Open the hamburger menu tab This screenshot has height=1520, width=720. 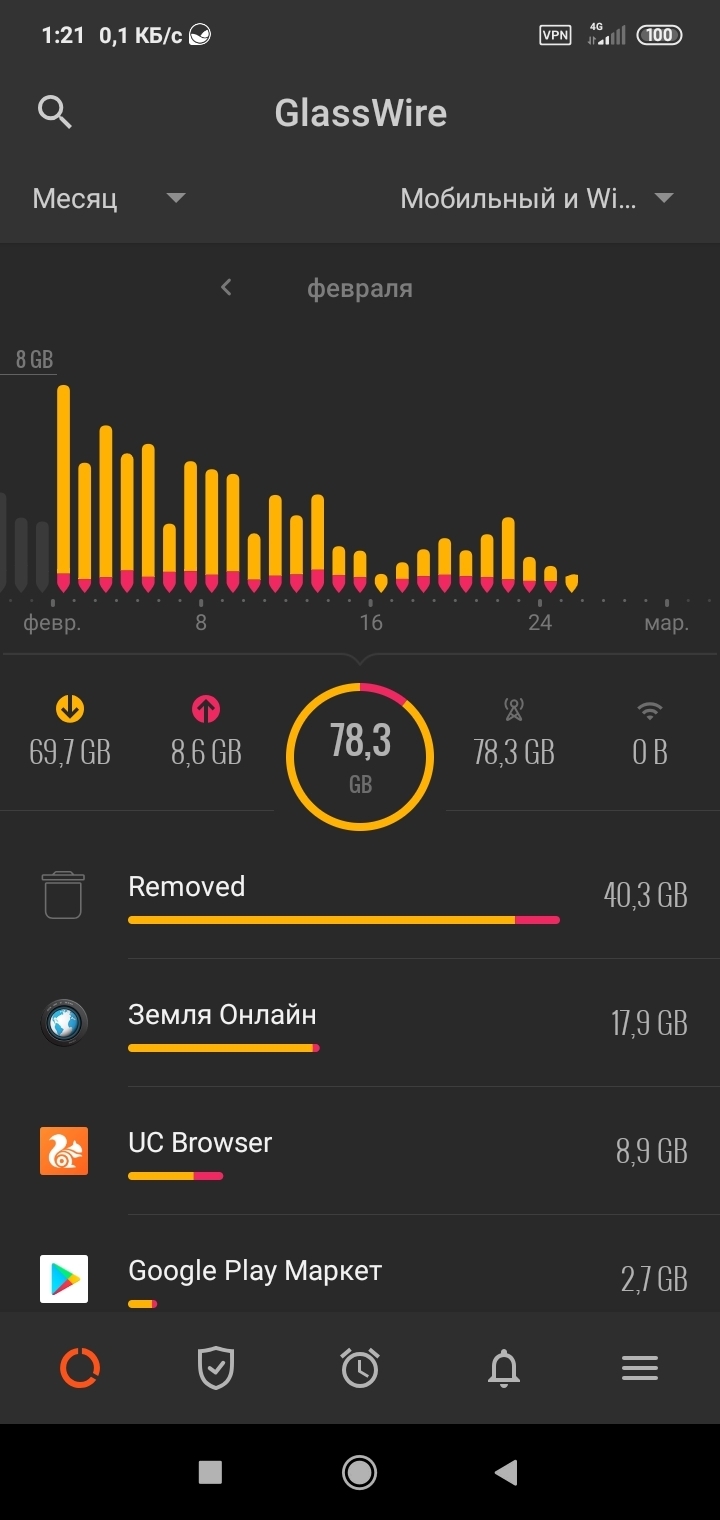(640, 1368)
